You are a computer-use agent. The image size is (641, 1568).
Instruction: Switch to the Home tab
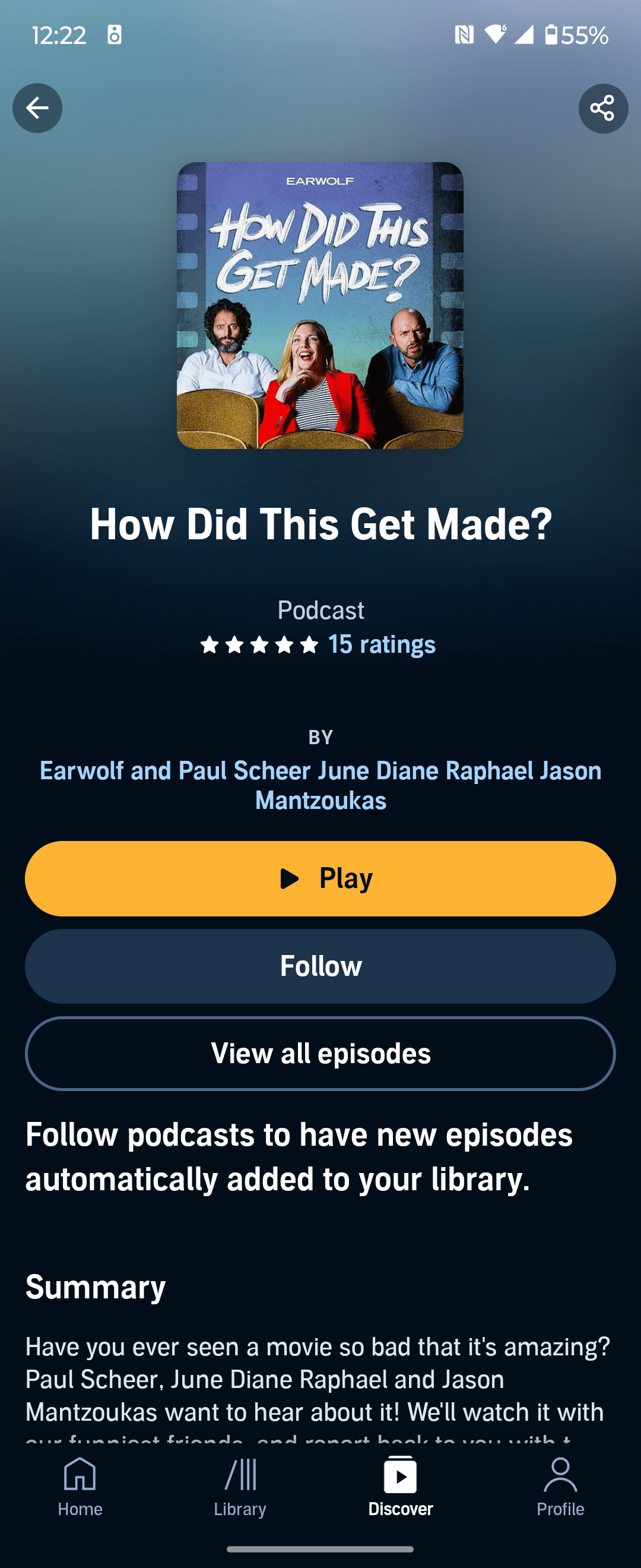click(80, 1487)
